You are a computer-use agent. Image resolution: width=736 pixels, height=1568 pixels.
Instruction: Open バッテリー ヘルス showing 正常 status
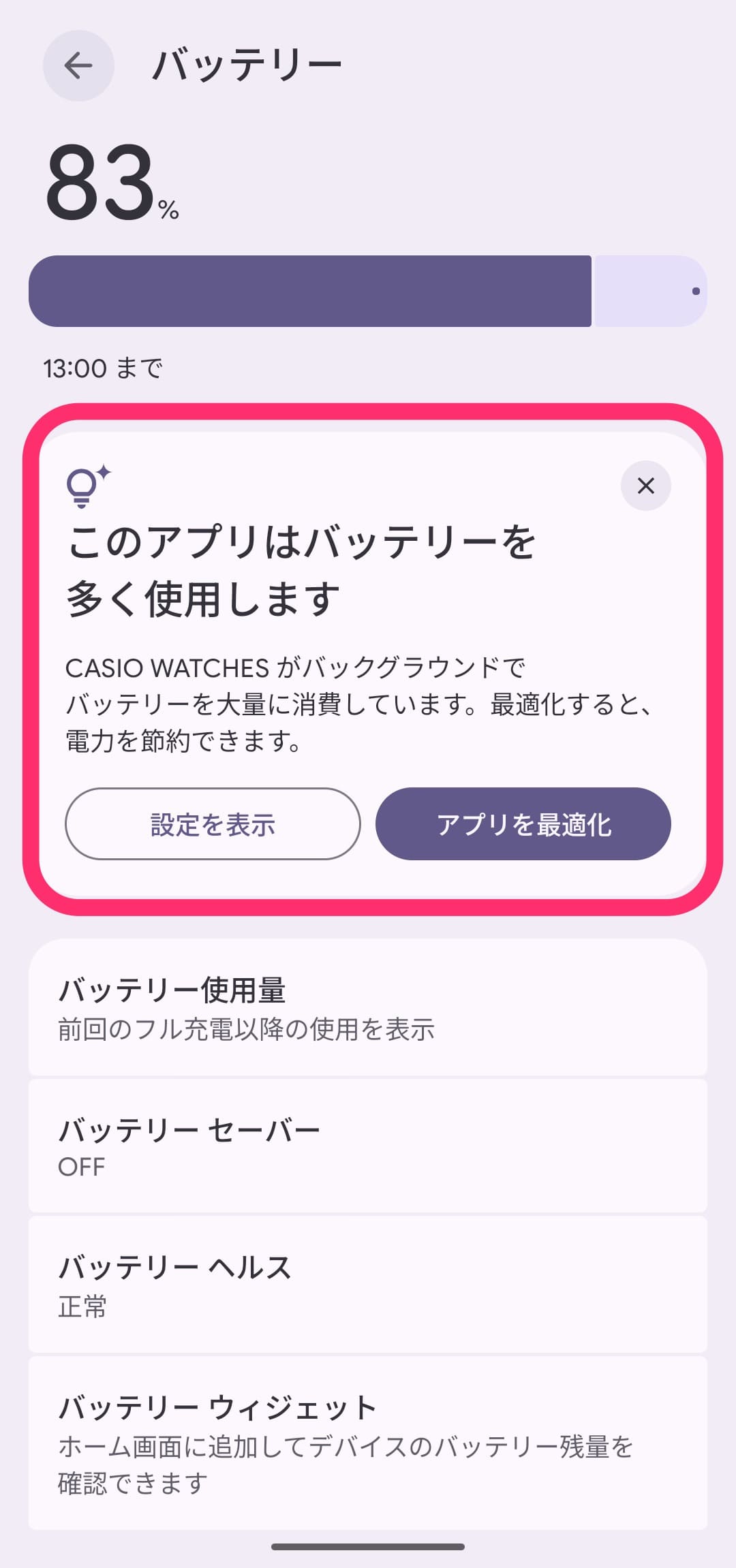pyautogui.click(x=368, y=1284)
